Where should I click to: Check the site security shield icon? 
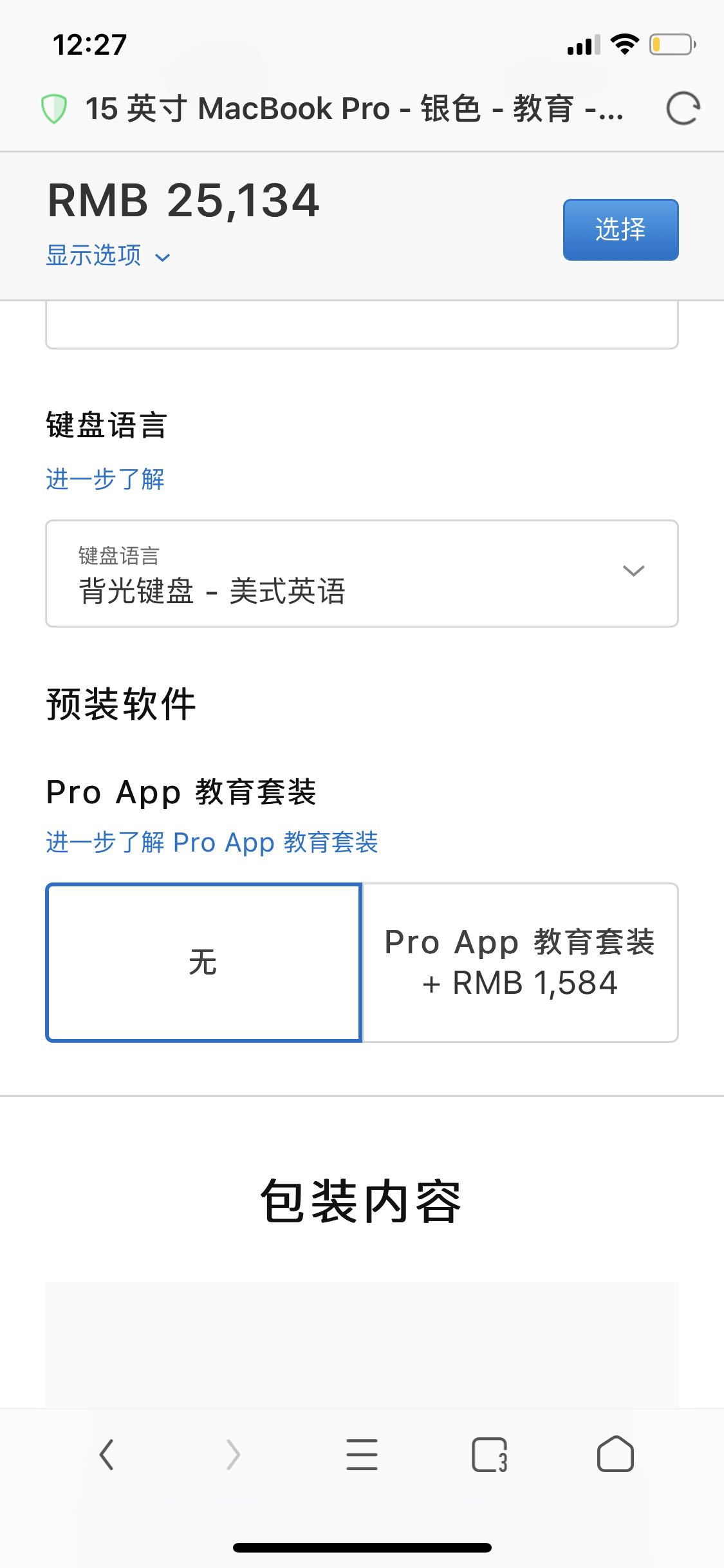coord(54,108)
